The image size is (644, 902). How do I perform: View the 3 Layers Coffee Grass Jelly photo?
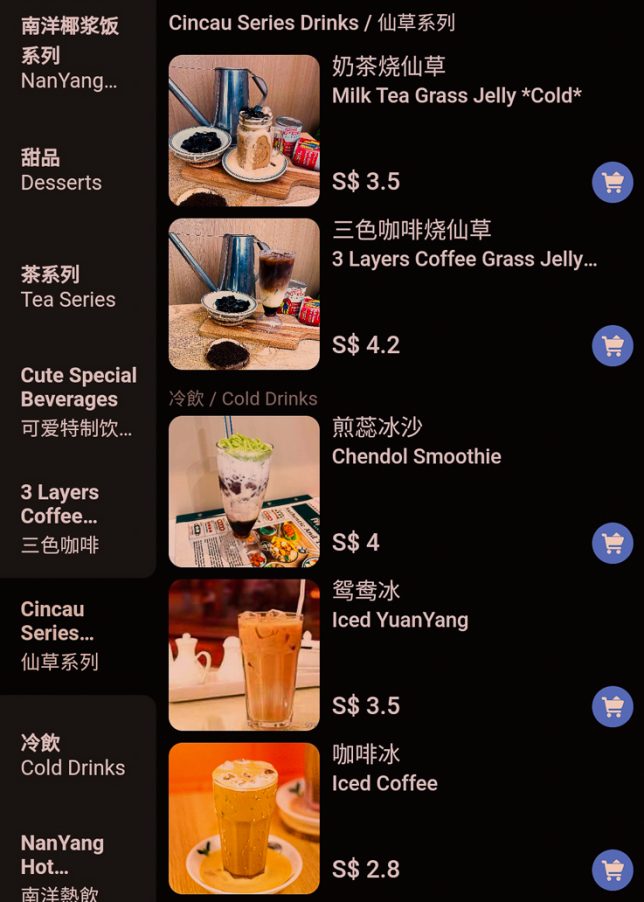click(244, 294)
